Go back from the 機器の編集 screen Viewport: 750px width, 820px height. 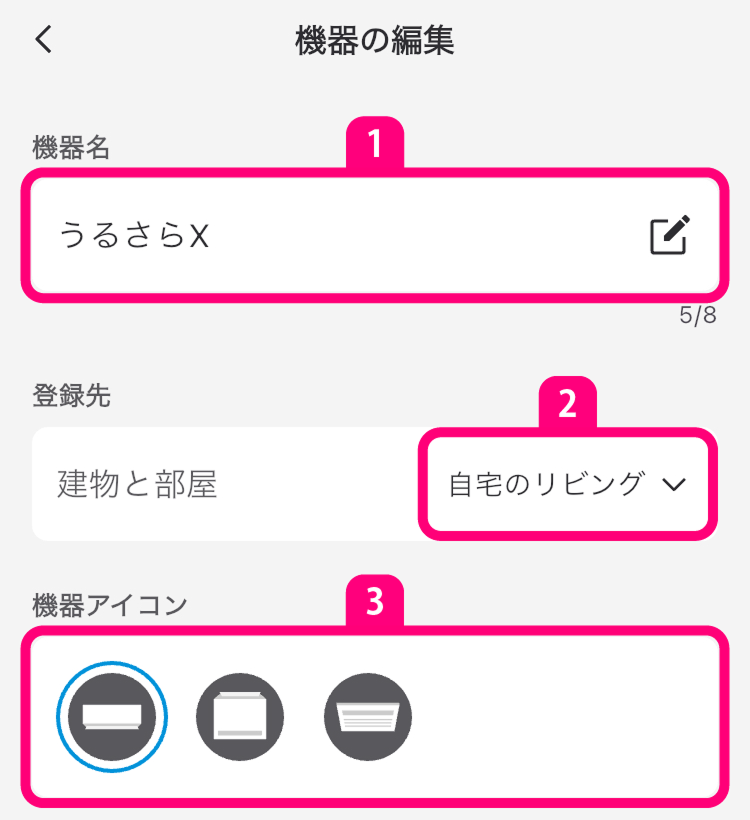pyautogui.click(x=43, y=40)
